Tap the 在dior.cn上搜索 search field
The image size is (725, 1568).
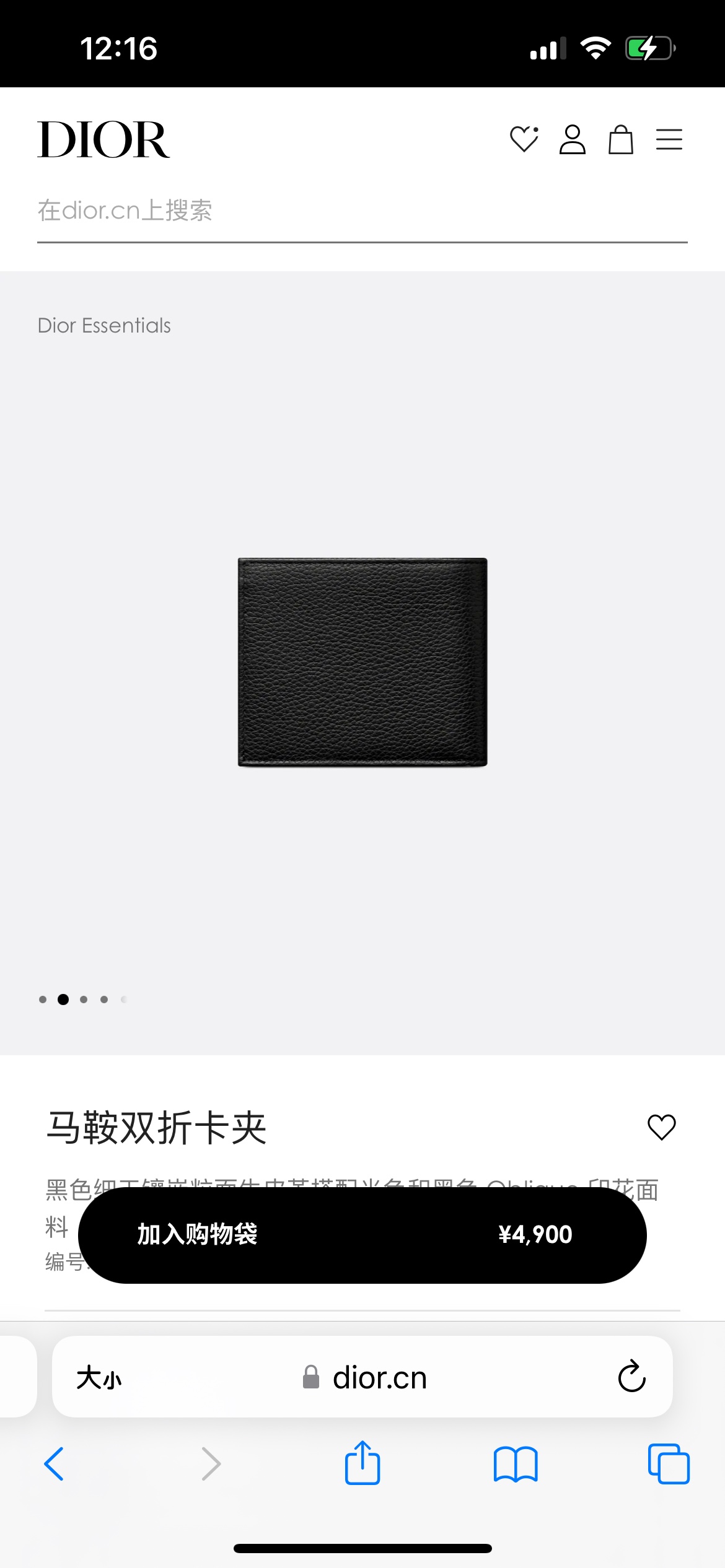tap(362, 211)
